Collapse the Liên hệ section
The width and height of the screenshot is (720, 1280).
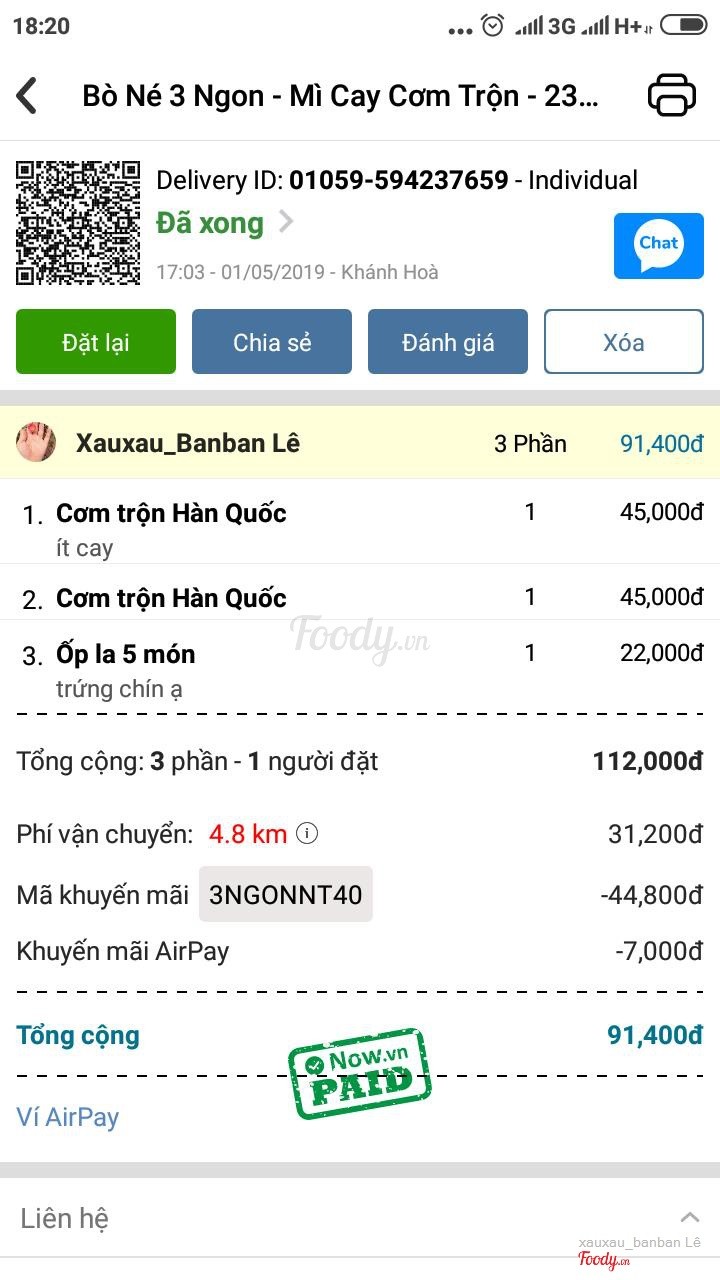[689, 1217]
